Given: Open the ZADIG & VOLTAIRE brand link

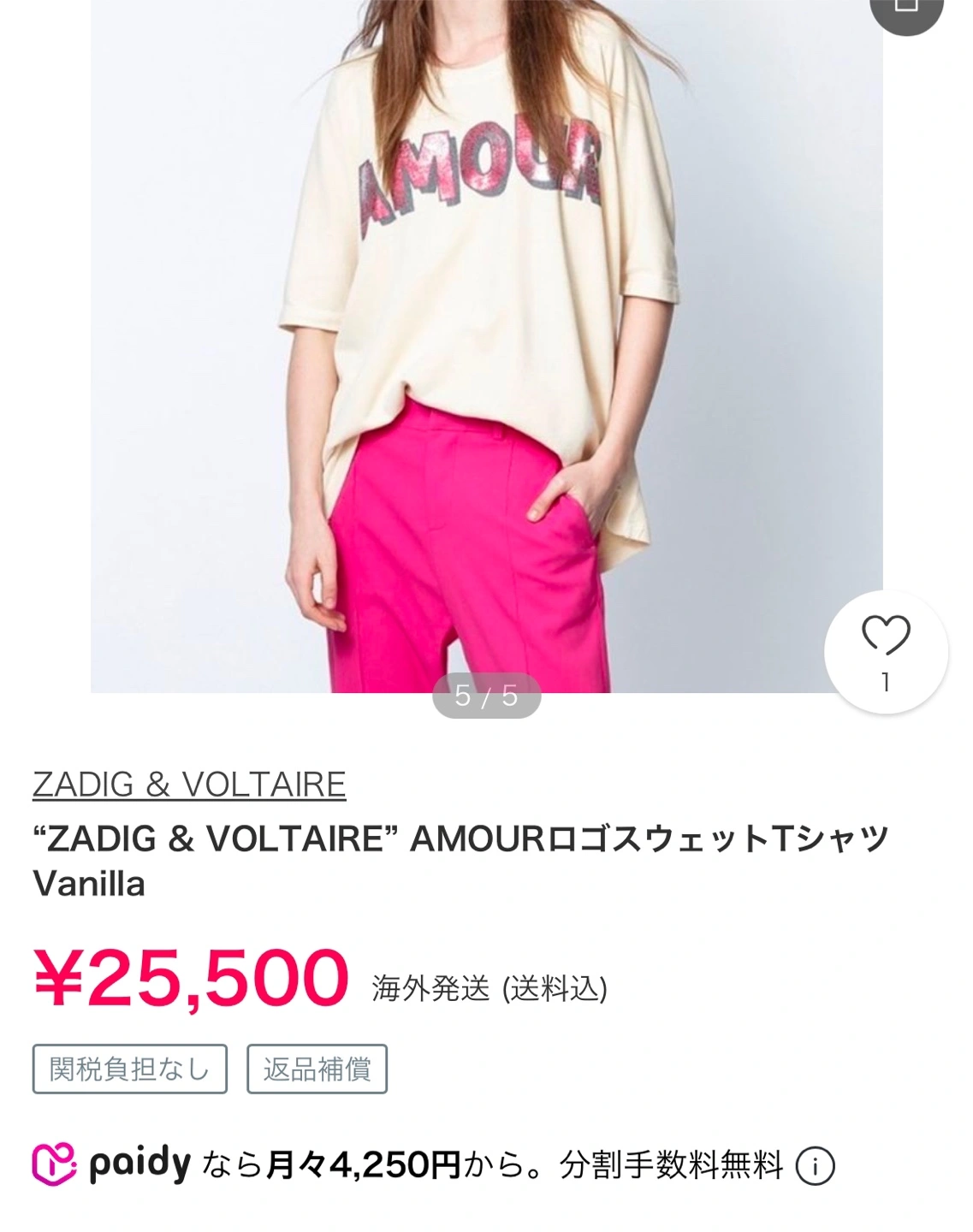Looking at the screenshot, I should click(x=189, y=784).
